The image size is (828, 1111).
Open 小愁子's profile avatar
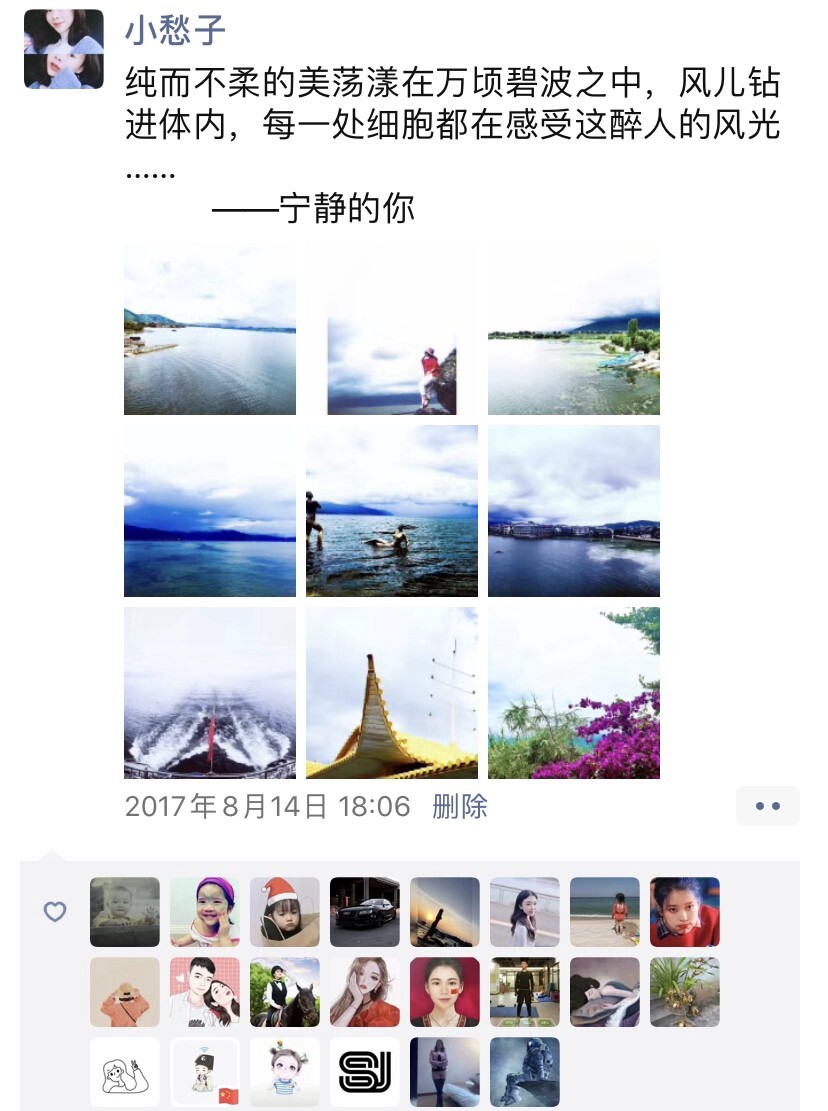(64, 50)
